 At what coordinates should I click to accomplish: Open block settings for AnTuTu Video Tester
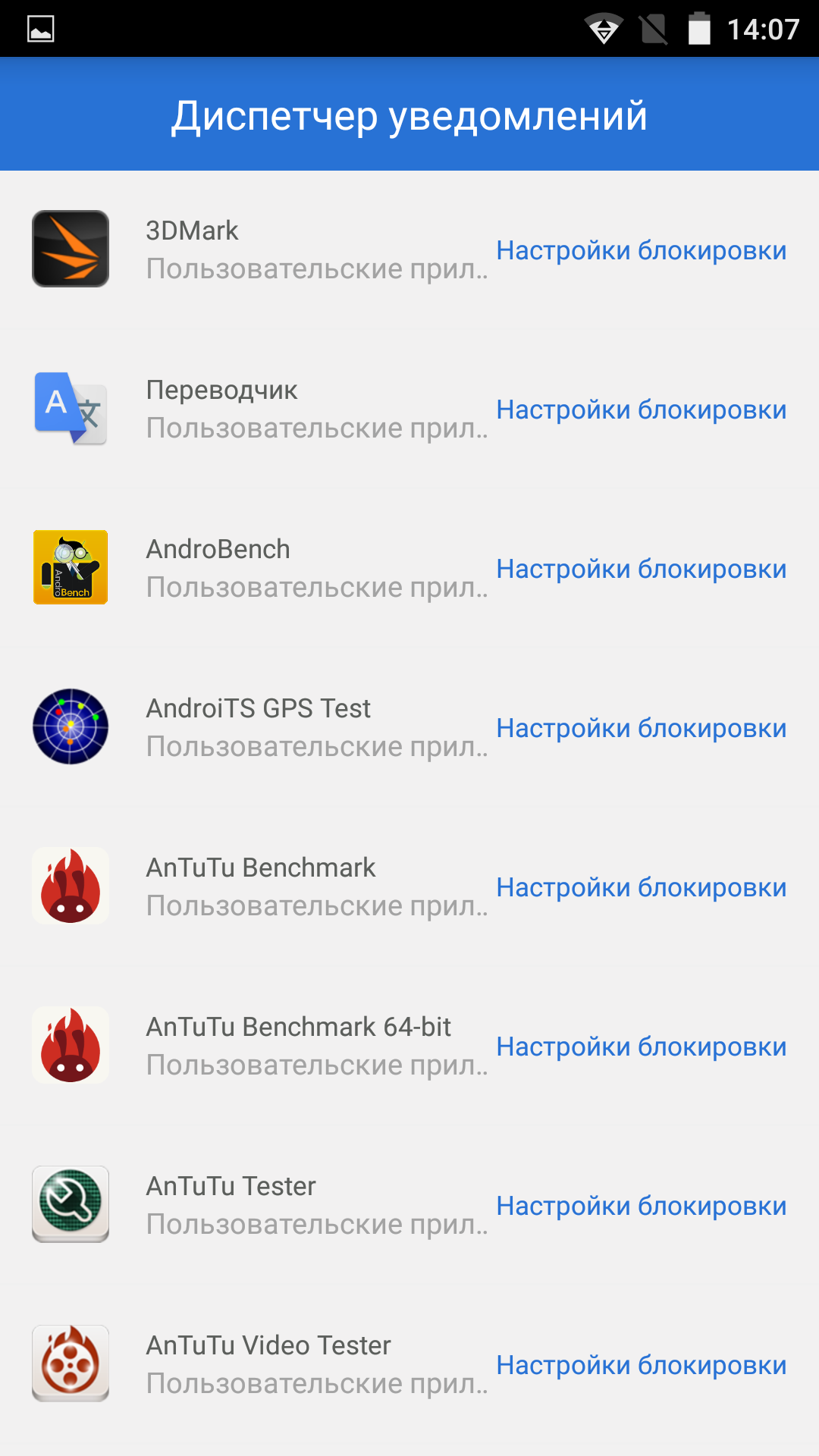[641, 1365]
